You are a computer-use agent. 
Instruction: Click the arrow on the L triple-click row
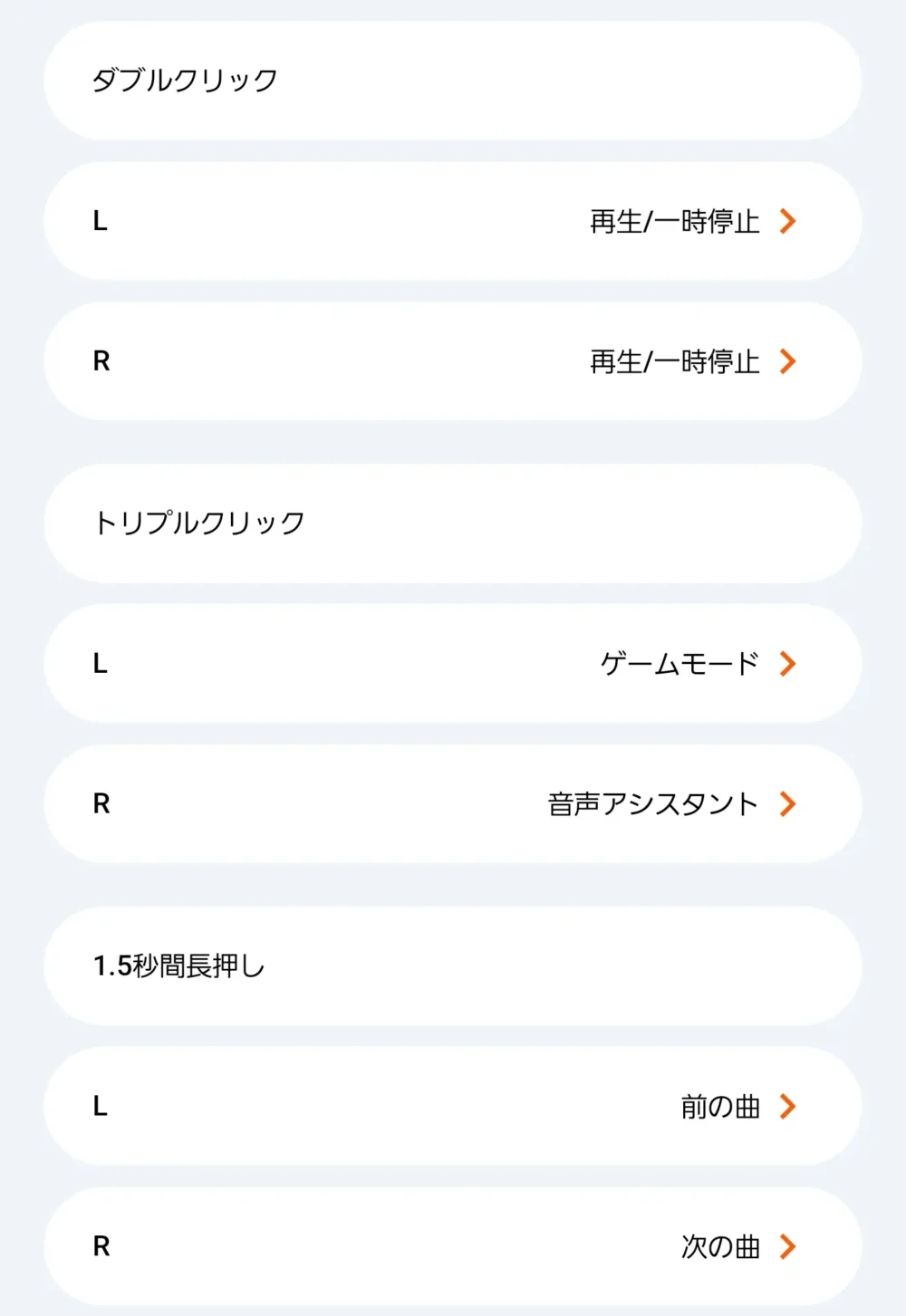(x=789, y=664)
